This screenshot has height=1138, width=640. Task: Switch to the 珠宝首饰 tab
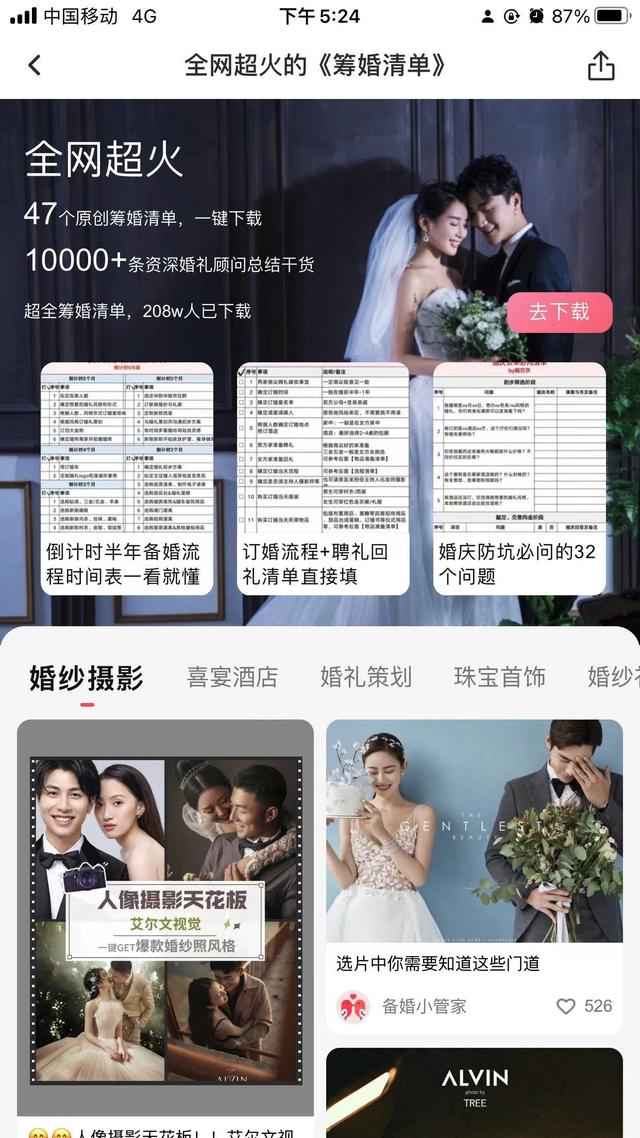click(x=499, y=677)
